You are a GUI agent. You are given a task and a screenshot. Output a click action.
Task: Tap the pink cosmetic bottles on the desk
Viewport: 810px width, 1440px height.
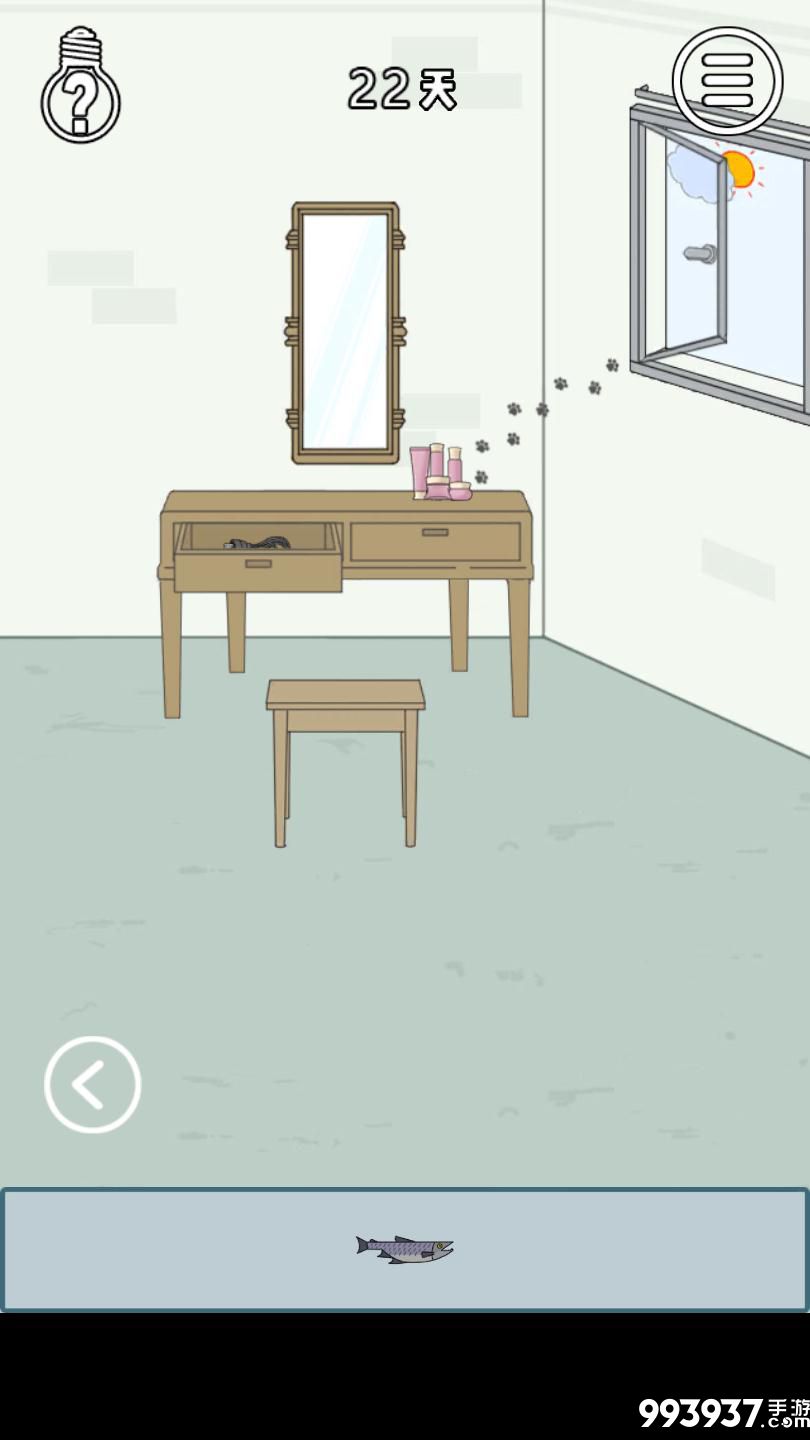tap(440, 473)
